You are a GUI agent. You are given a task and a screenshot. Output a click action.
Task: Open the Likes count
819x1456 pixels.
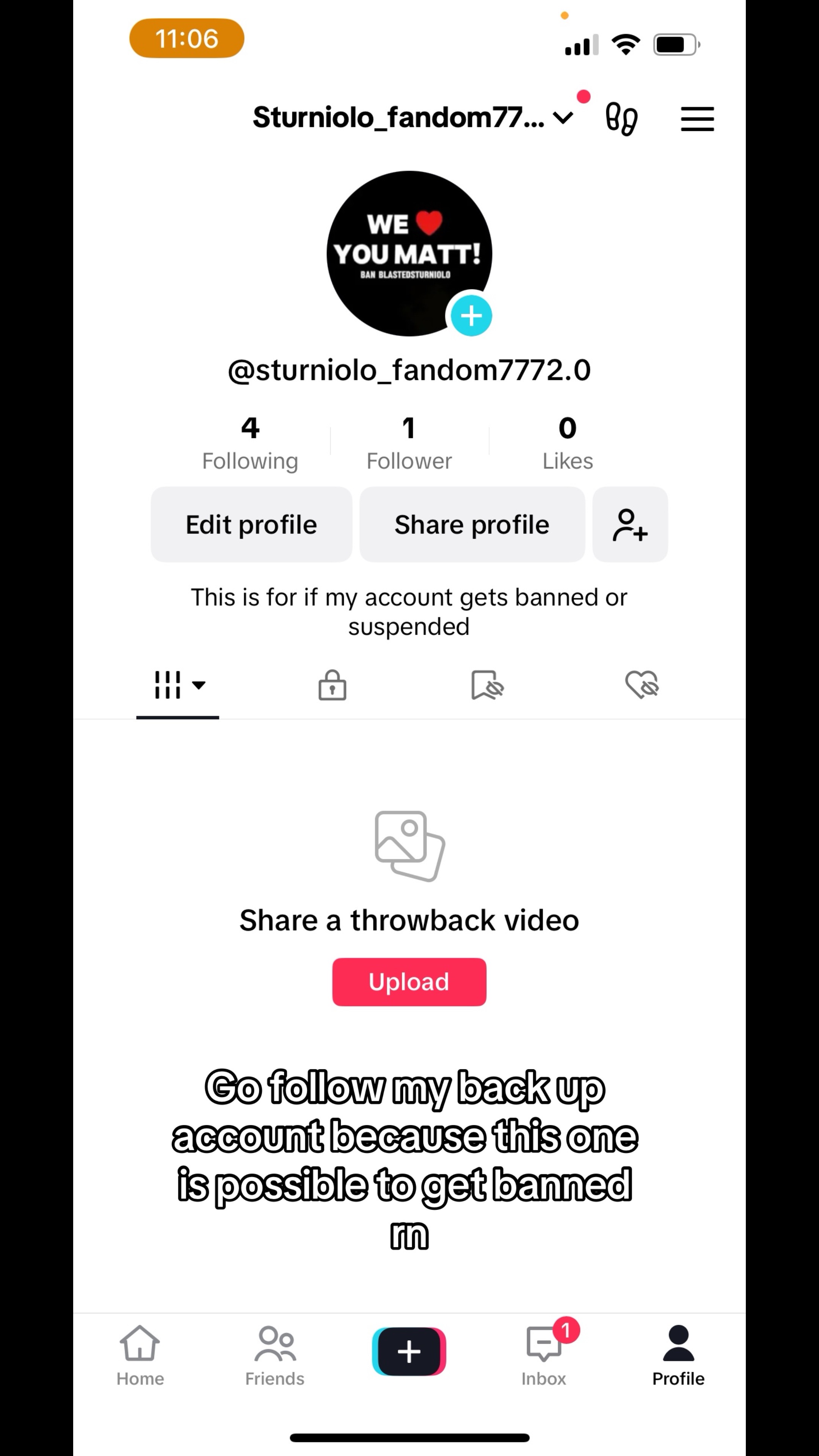[x=568, y=443]
